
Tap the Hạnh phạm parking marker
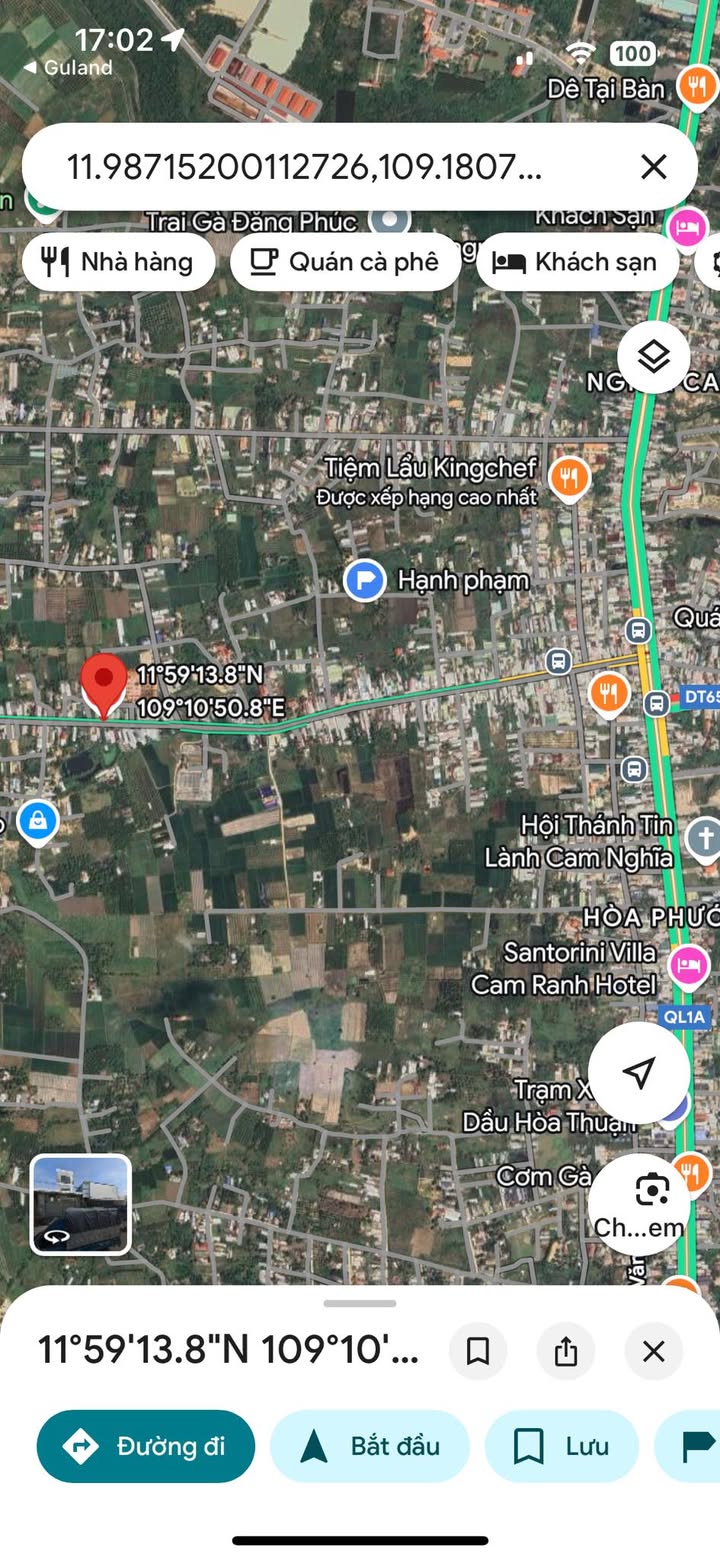point(365,580)
